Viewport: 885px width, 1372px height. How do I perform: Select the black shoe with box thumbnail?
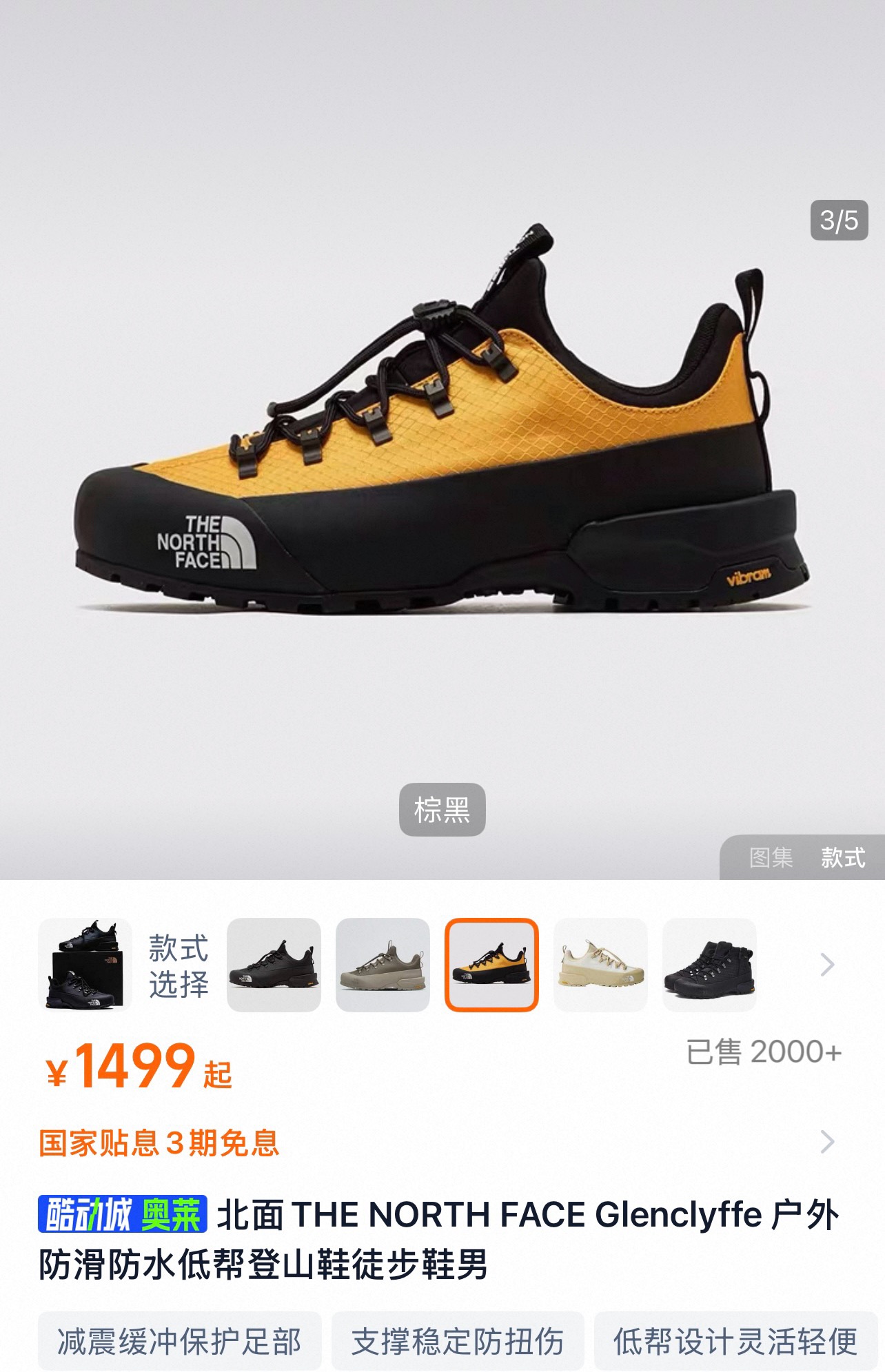pos(85,965)
